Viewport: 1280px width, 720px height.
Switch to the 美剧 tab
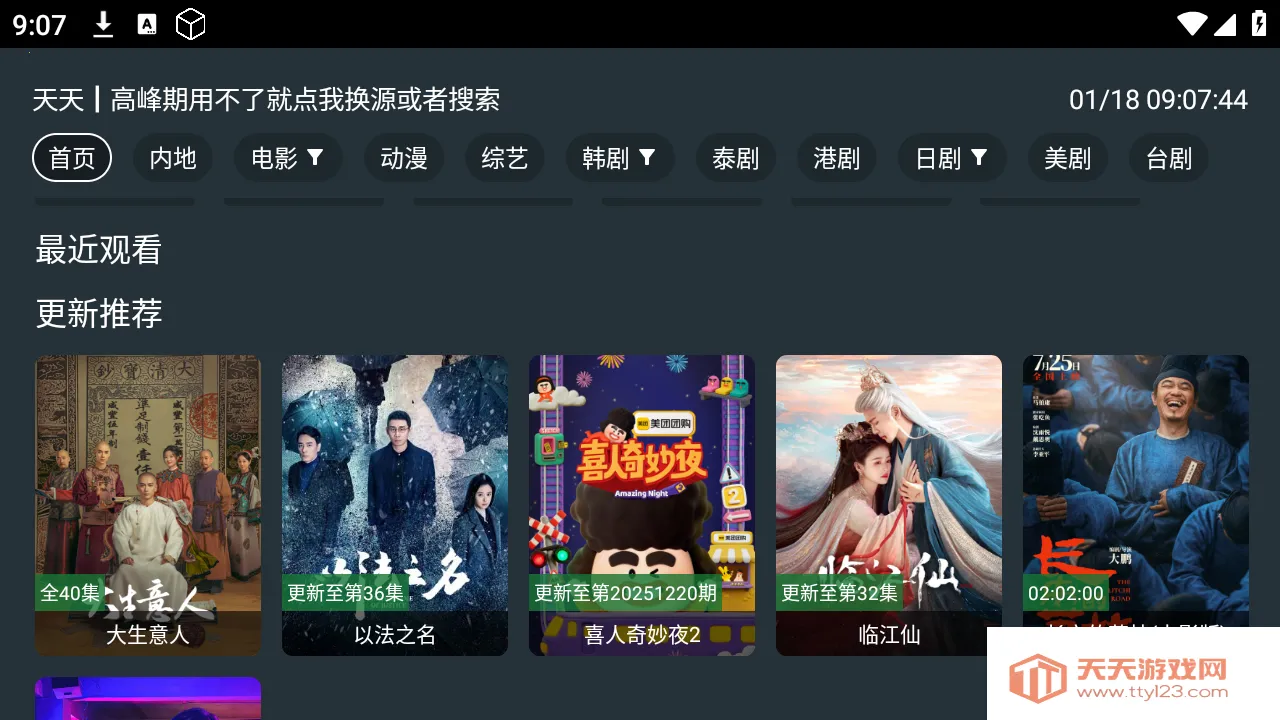pos(1067,158)
